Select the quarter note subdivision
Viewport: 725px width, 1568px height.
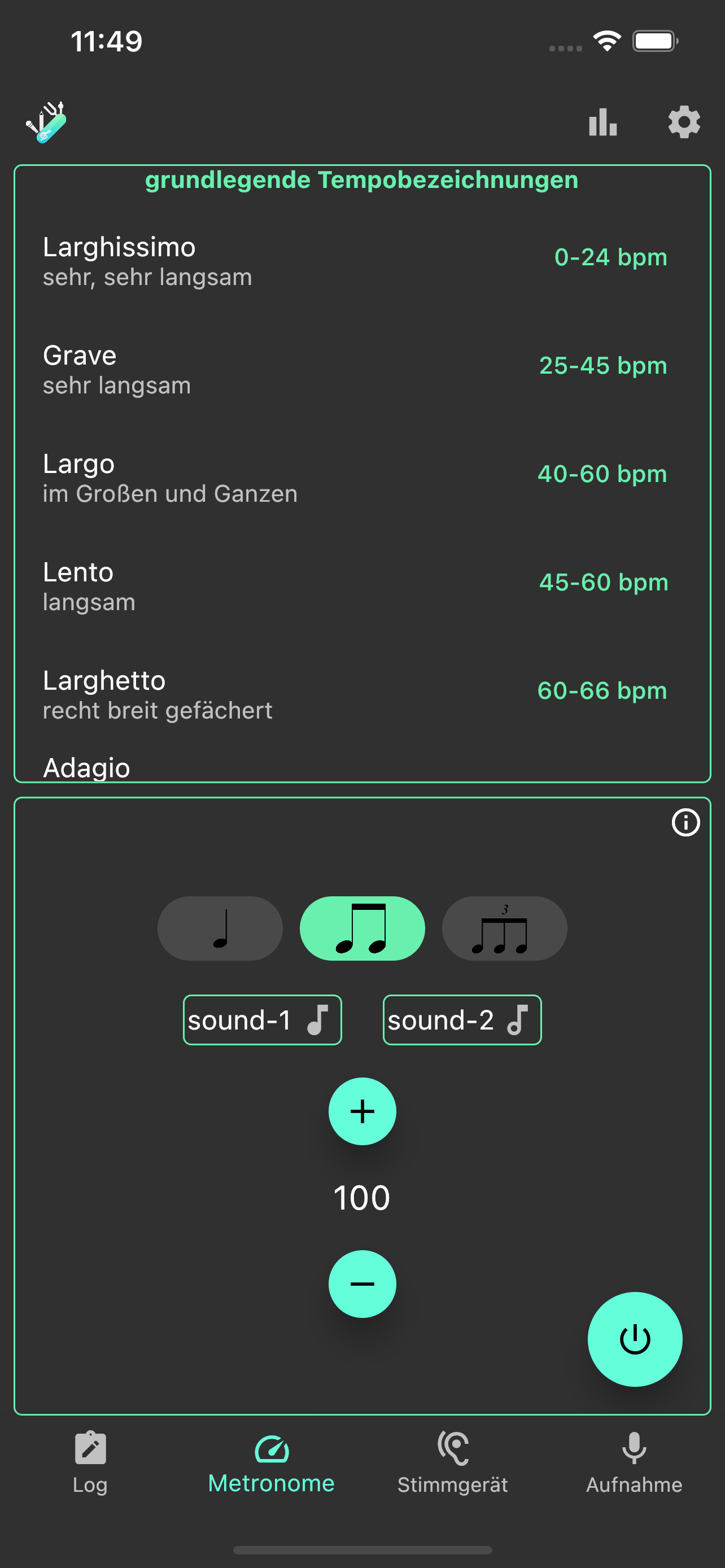[220, 928]
